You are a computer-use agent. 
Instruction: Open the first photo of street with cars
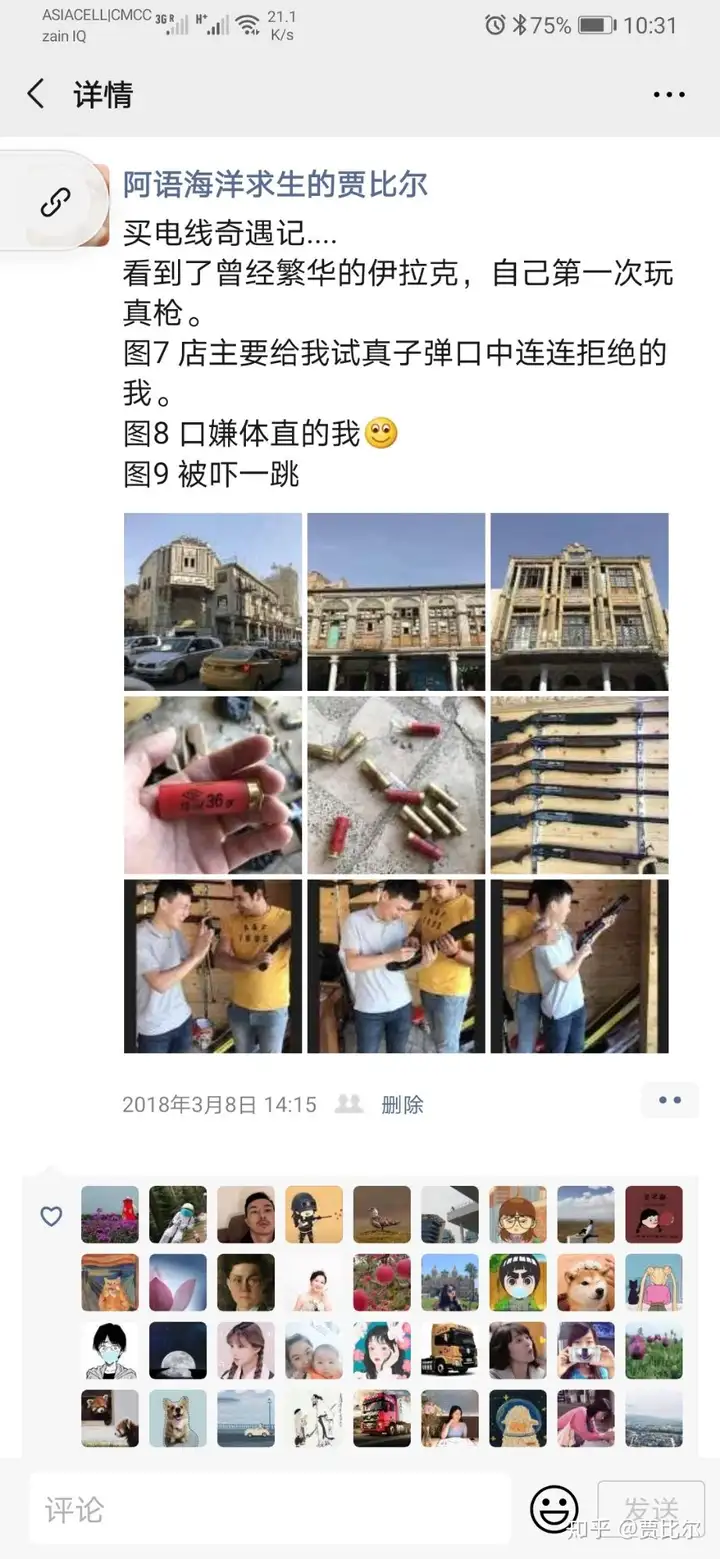pyautogui.click(x=212, y=601)
